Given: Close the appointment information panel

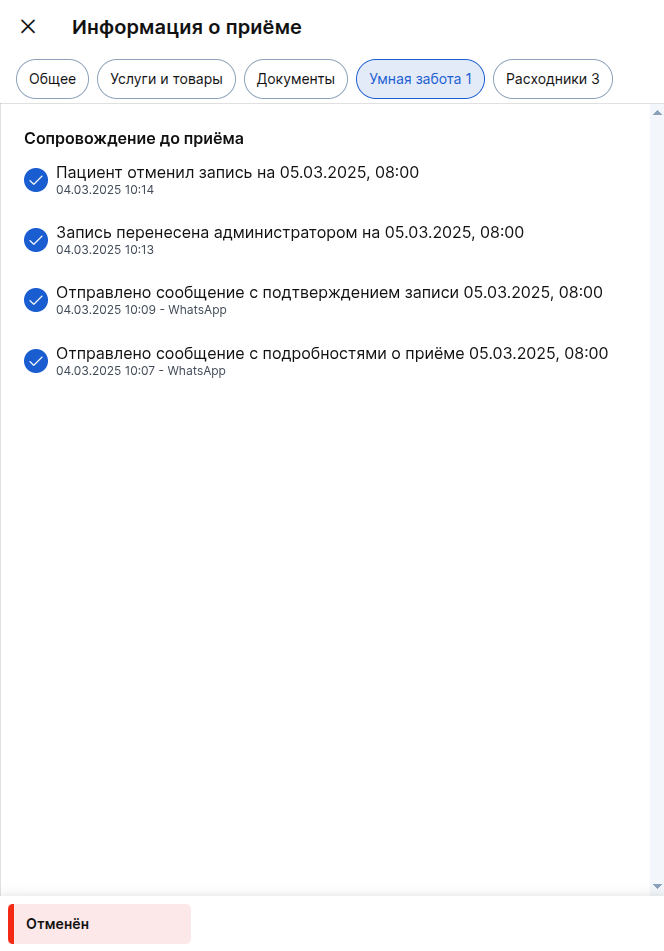Looking at the screenshot, I should click(28, 27).
